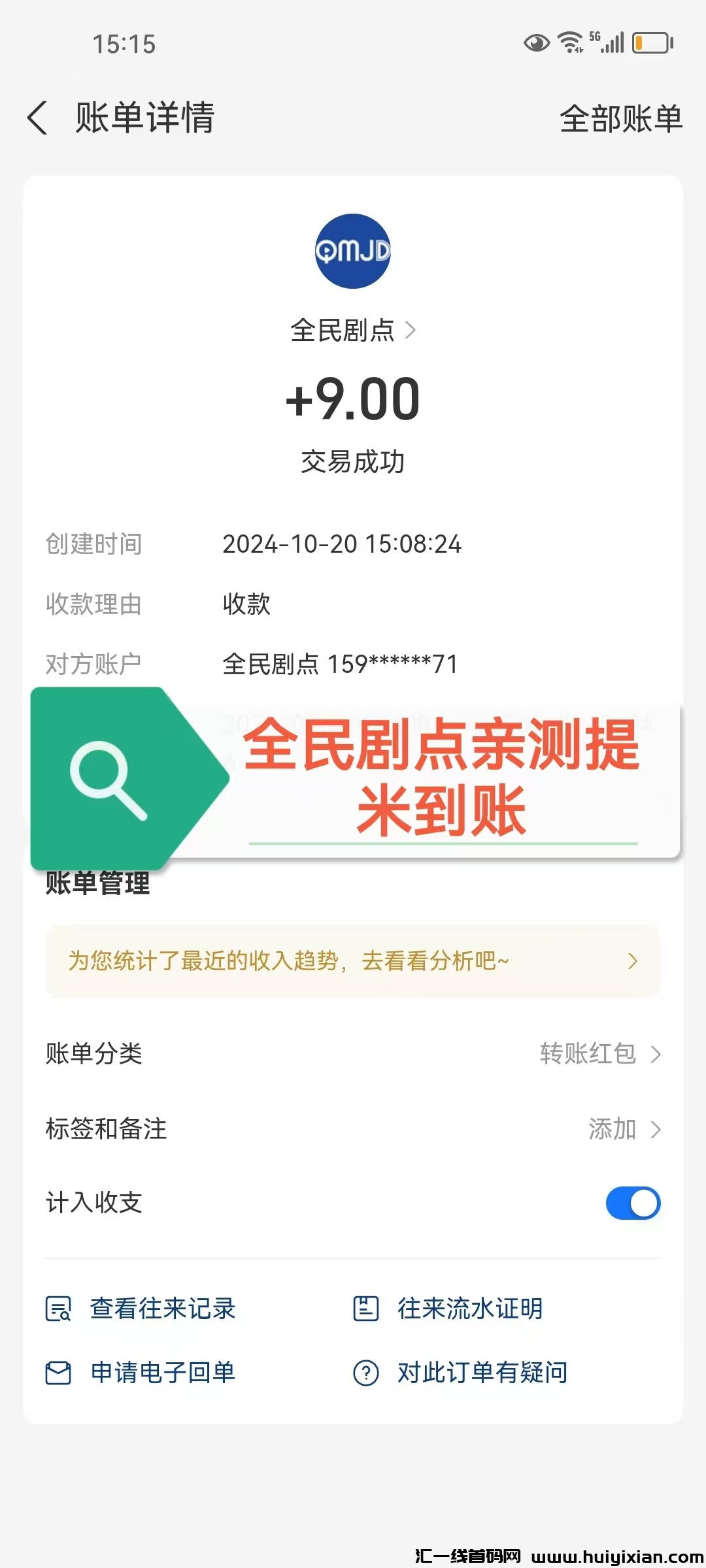The height and width of the screenshot is (1568, 706).
Task: Open 查看往来记录 via its record icon
Action: point(59,1309)
